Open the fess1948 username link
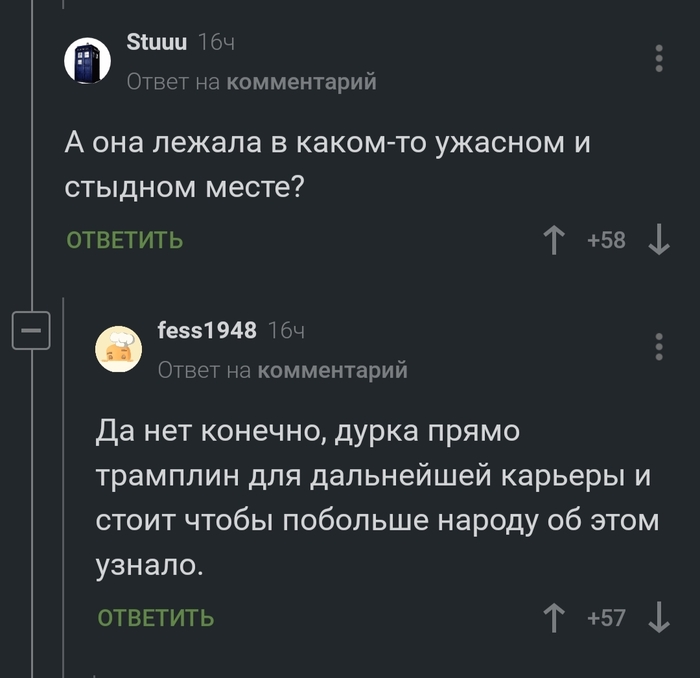Screen dimensions: 700x678 (x=207, y=330)
